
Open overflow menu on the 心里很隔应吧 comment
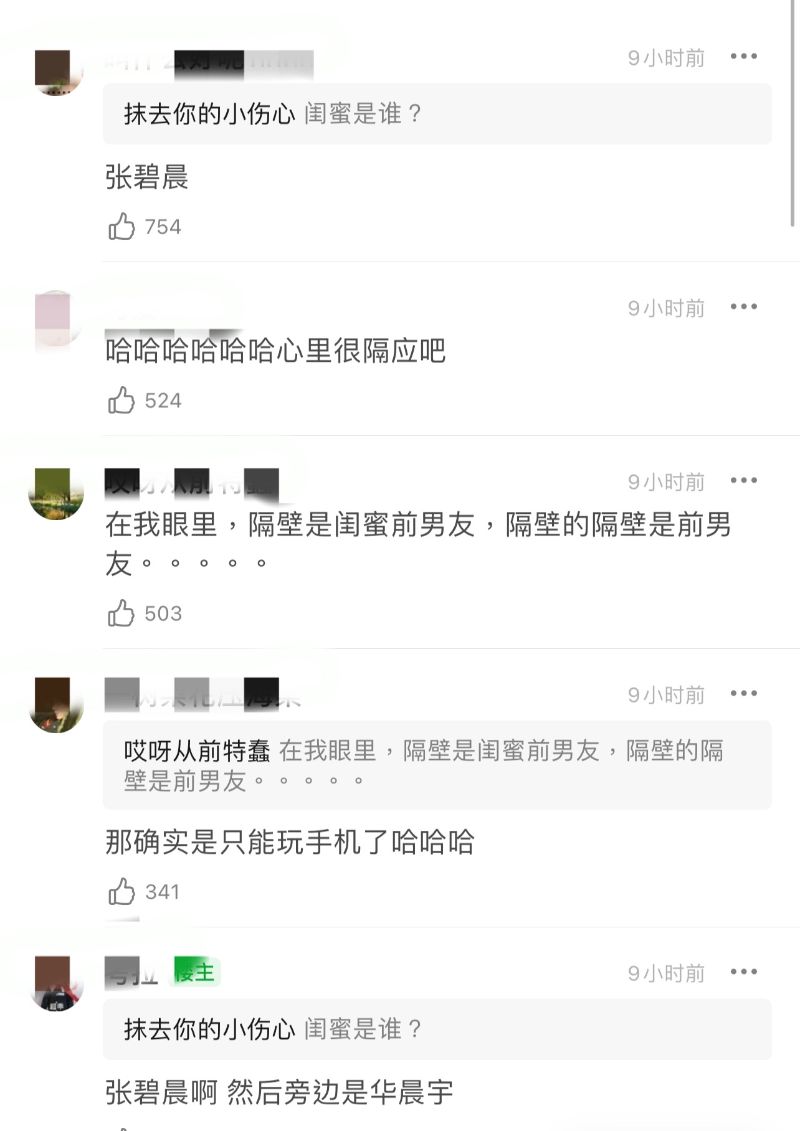point(743,307)
